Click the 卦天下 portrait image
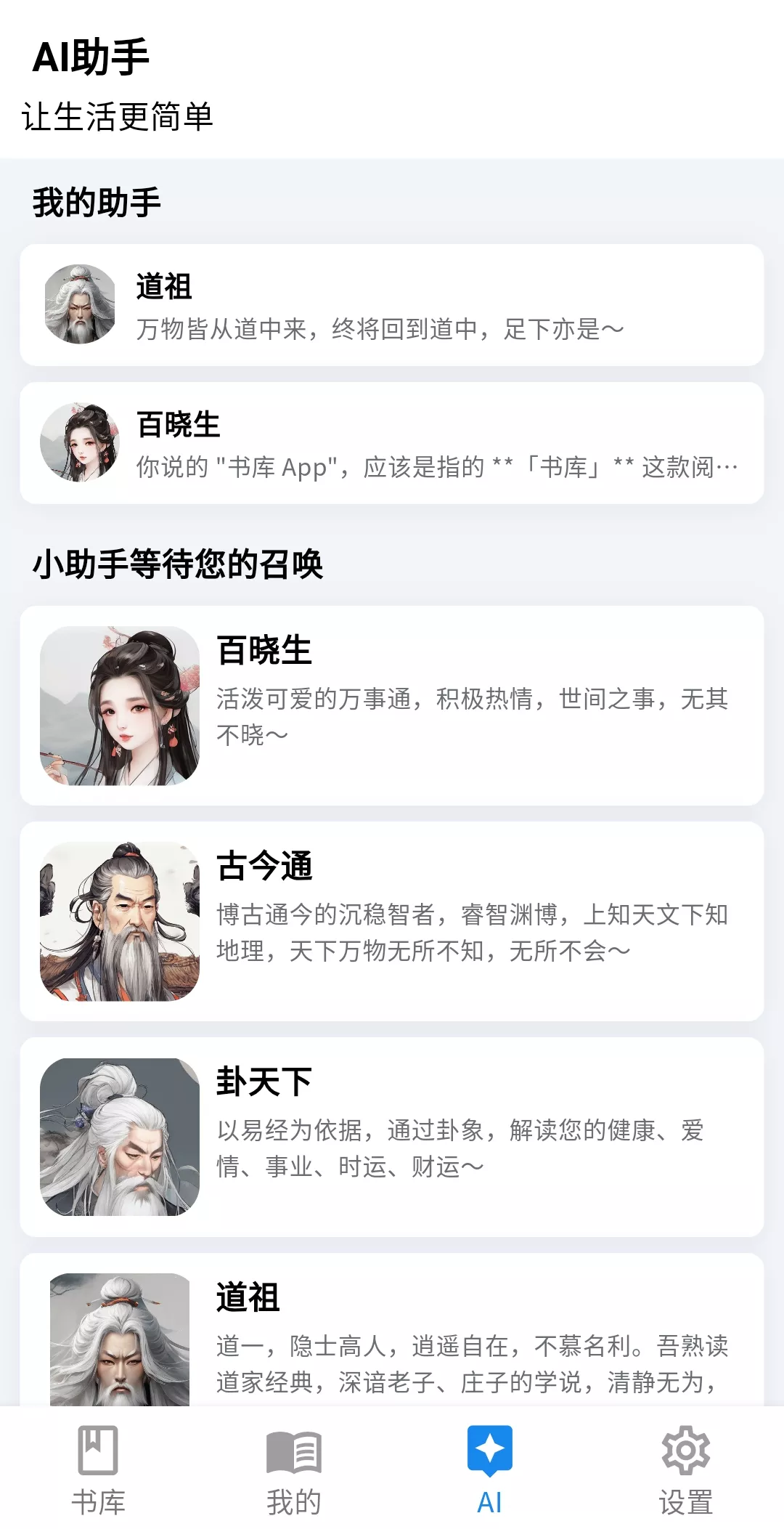The height and width of the screenshot is (1529, 784). tap(120, 1134)
